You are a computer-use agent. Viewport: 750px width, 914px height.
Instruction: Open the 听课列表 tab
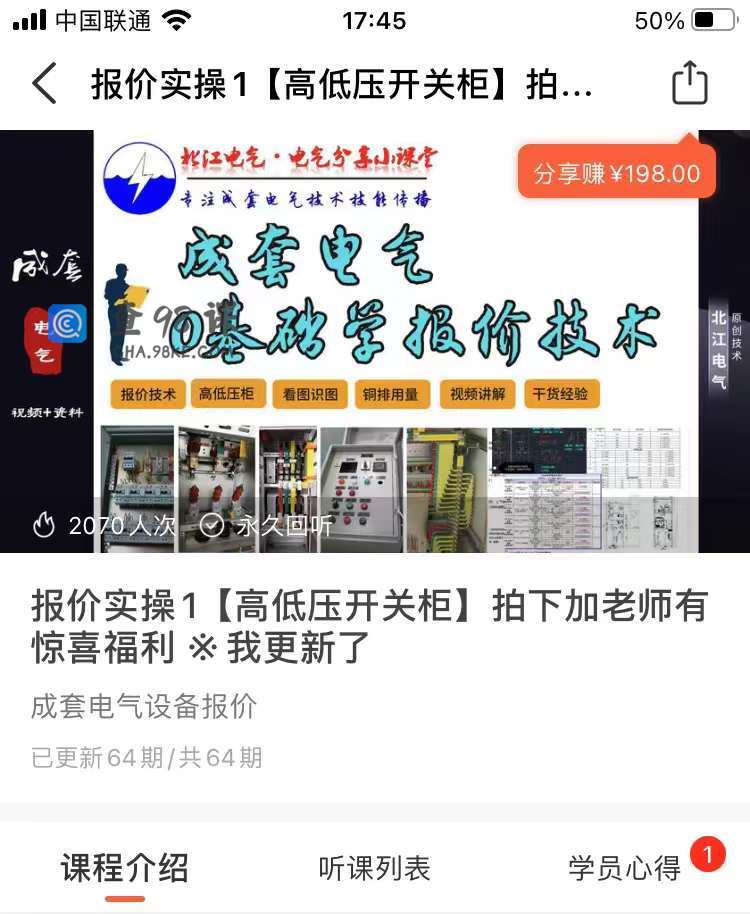pyautogui.click(x=375, y=868)
